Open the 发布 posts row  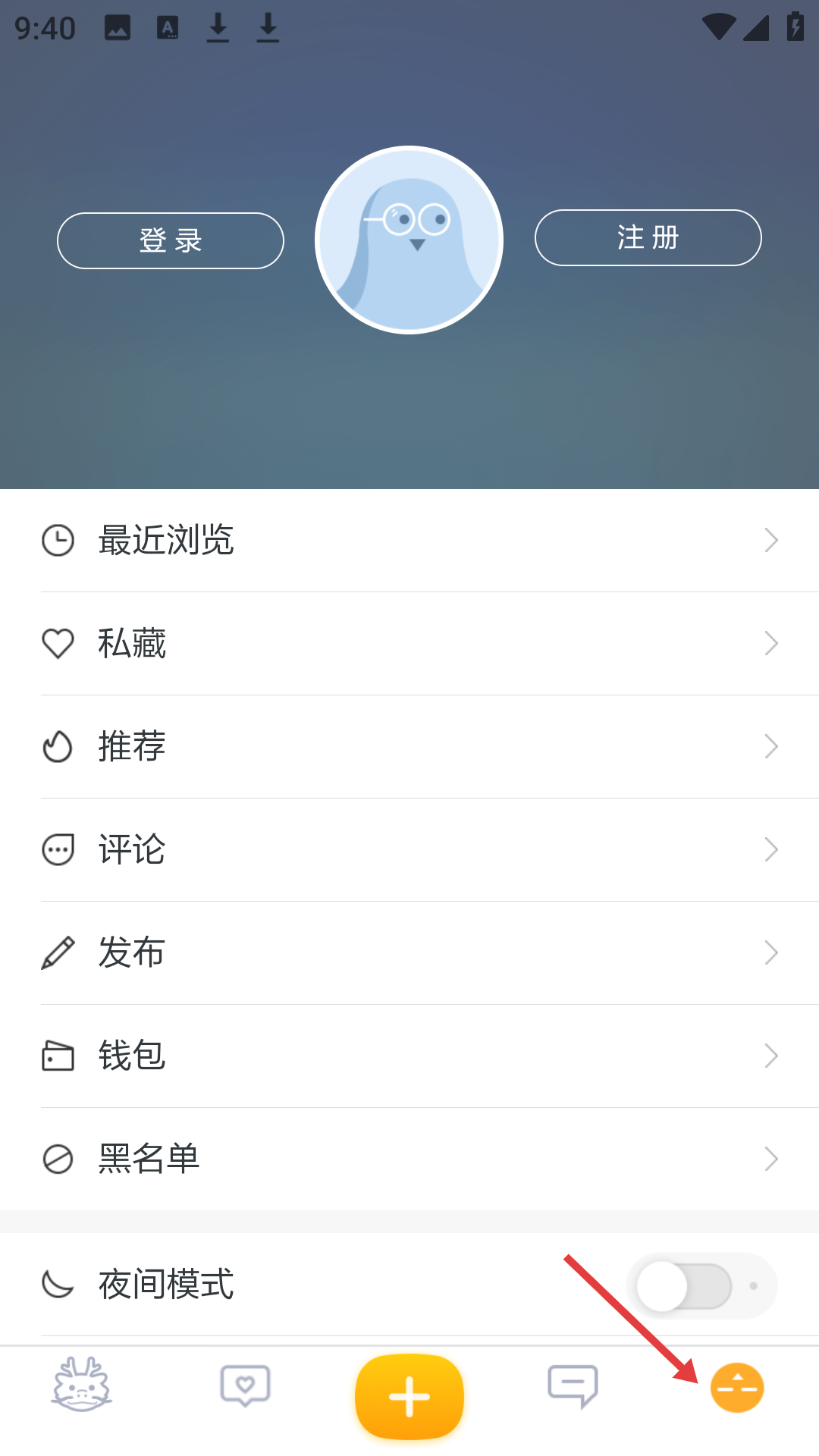click(x=409, y=952)
